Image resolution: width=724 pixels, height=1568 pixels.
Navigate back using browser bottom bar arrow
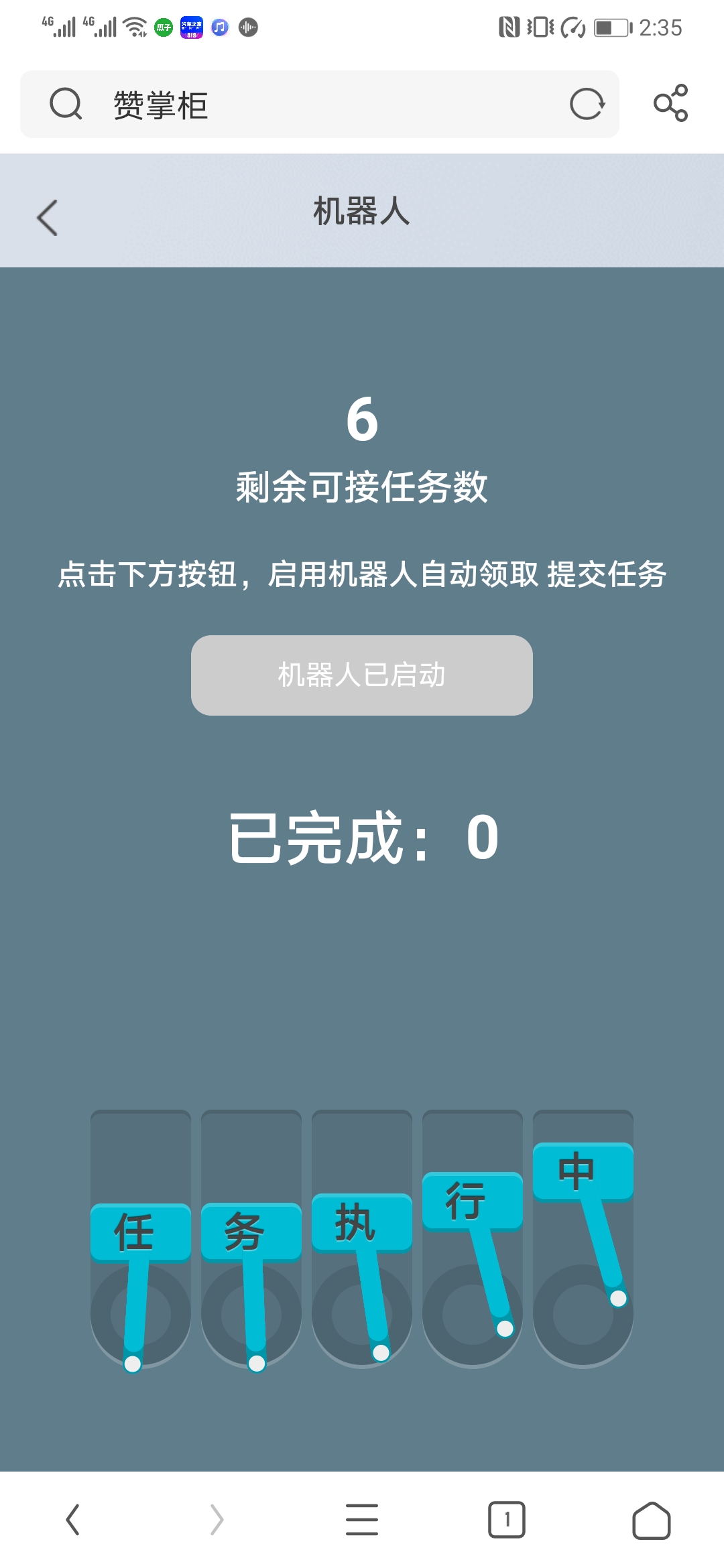click(x=73, y=1519)
